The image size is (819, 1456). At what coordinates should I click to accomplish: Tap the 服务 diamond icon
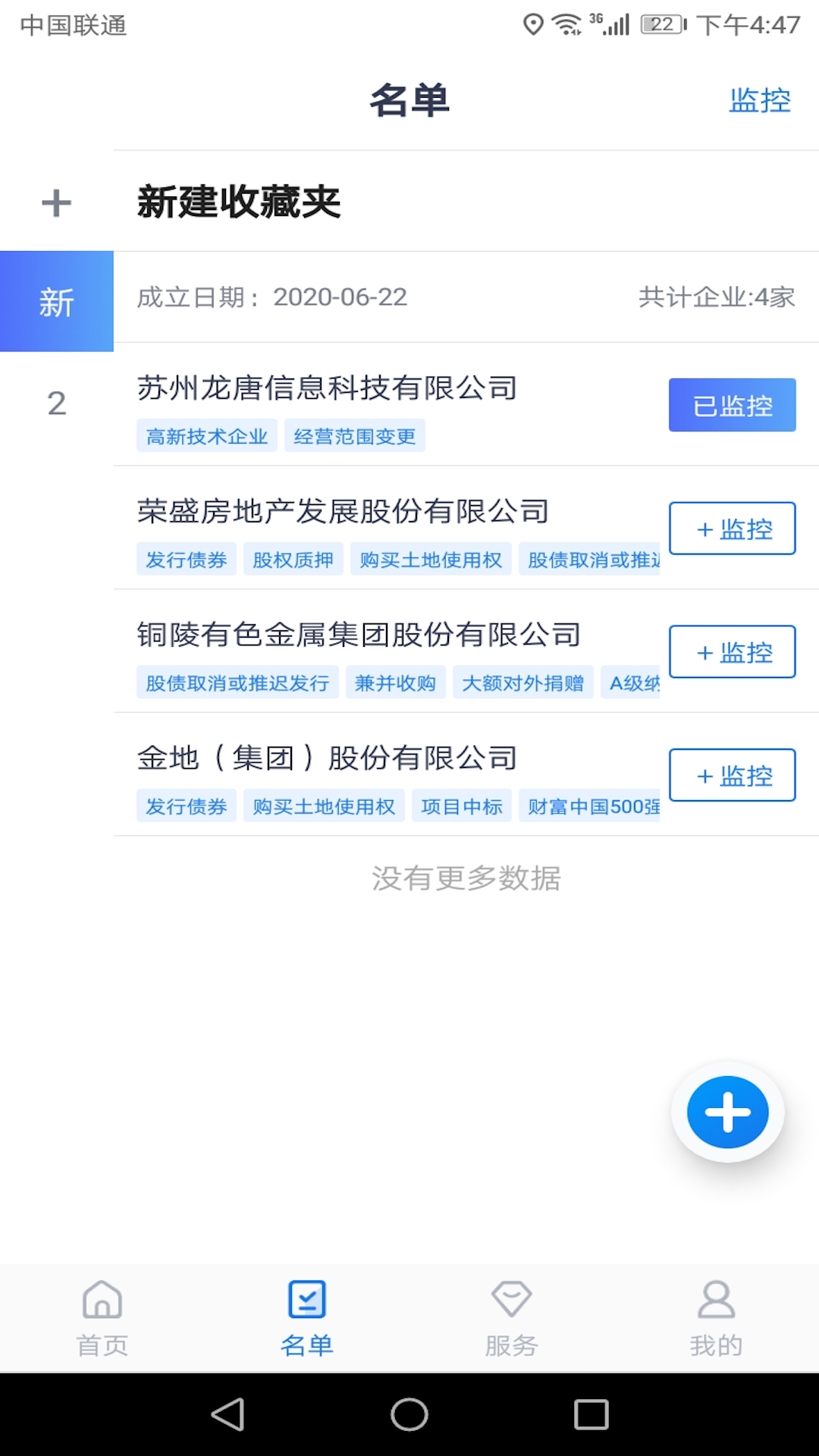(511, 1299)
